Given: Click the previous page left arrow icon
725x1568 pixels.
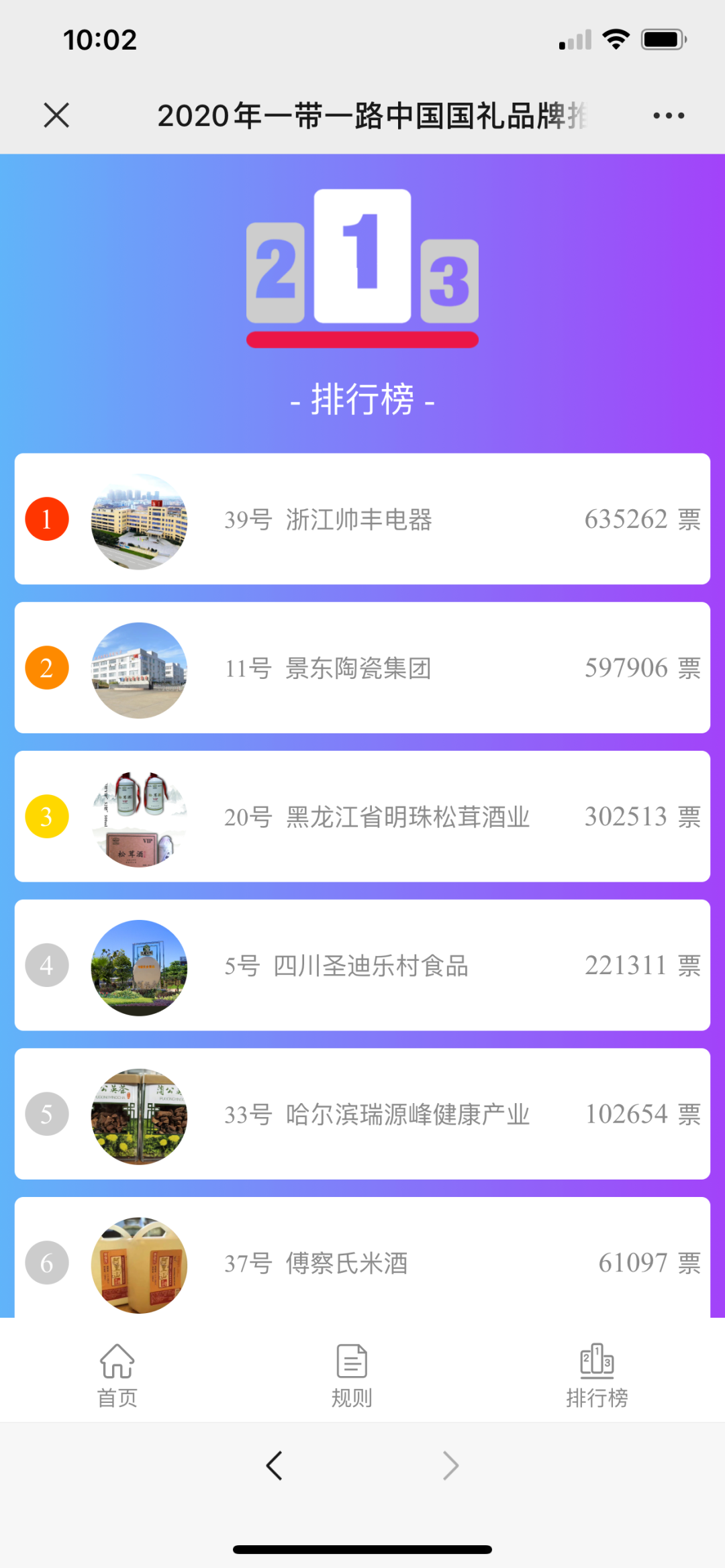Looking at the screenshot, I should [274, 1465].
